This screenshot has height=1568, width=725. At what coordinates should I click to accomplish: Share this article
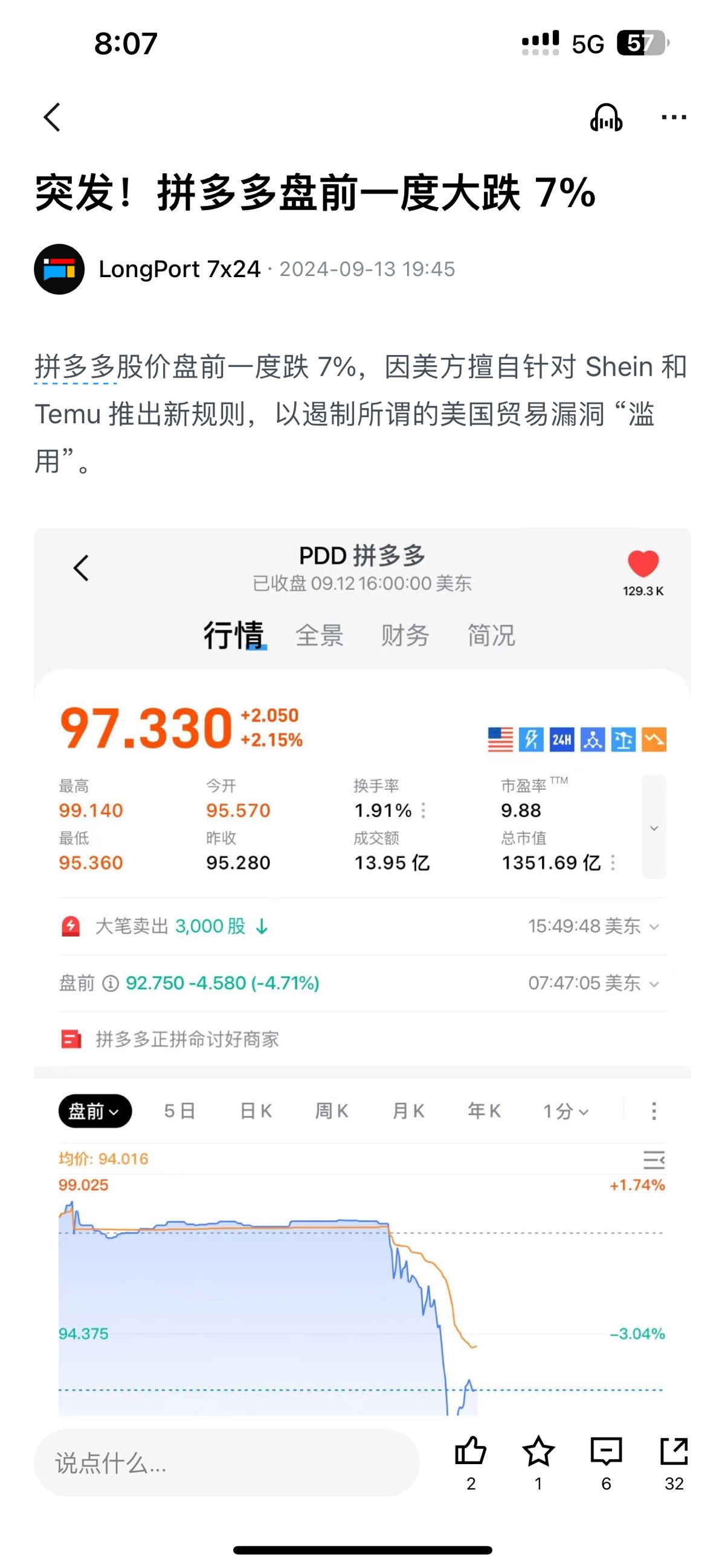coord(674,1463)
